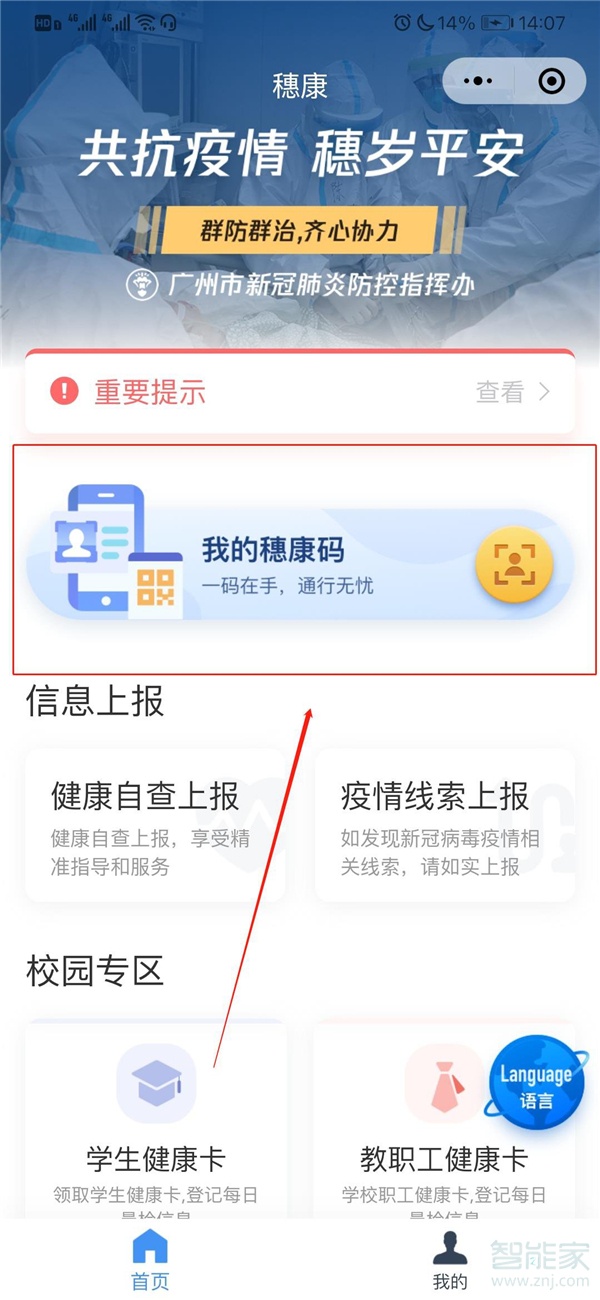This screenshot has height=1300, width=600.
Task: Close the mini program with the circle button
Action: tap(551, 81)
